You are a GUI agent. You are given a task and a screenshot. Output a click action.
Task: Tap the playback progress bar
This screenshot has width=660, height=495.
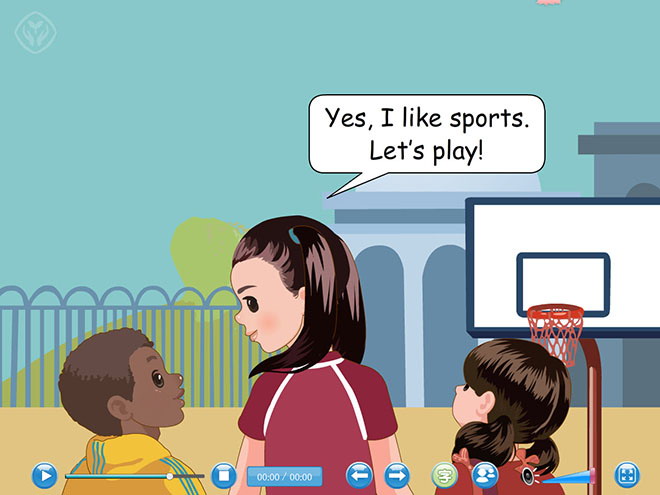(120, 476)
